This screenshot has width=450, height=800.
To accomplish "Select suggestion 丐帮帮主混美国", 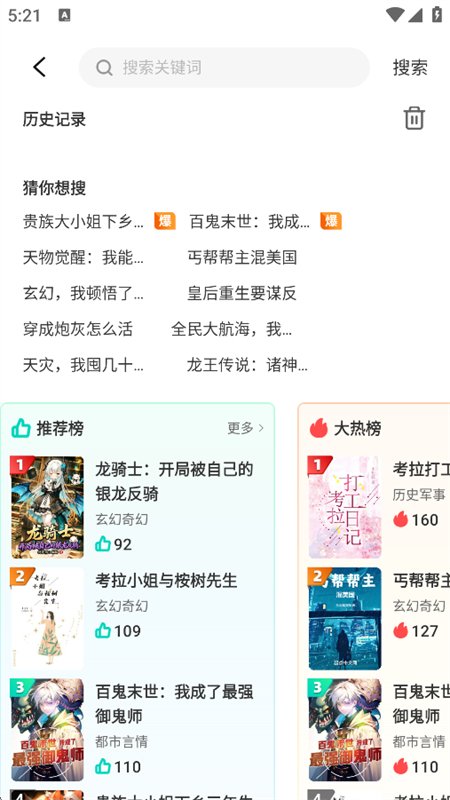I will pyautogui.click(x=242, y=257).
